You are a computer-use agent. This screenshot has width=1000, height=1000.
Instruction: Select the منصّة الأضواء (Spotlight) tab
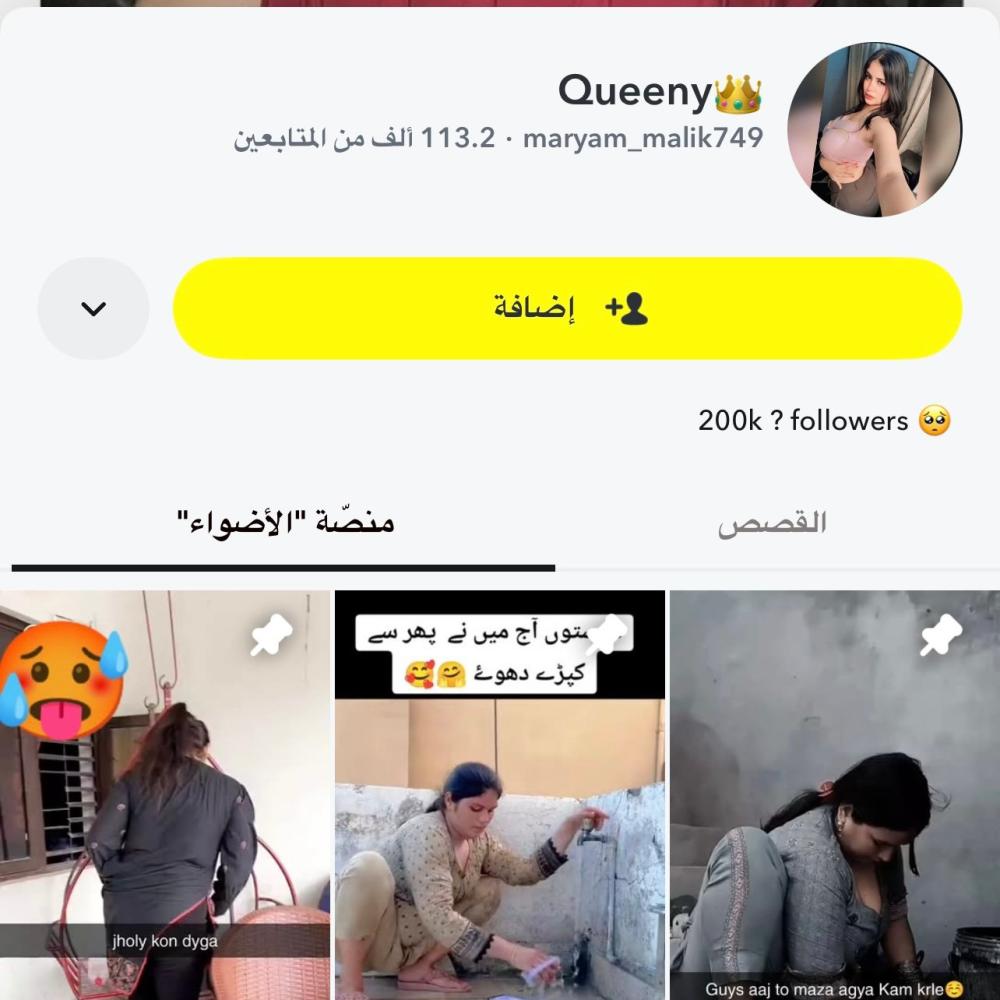pyautogui.click(x=285, y=523)
